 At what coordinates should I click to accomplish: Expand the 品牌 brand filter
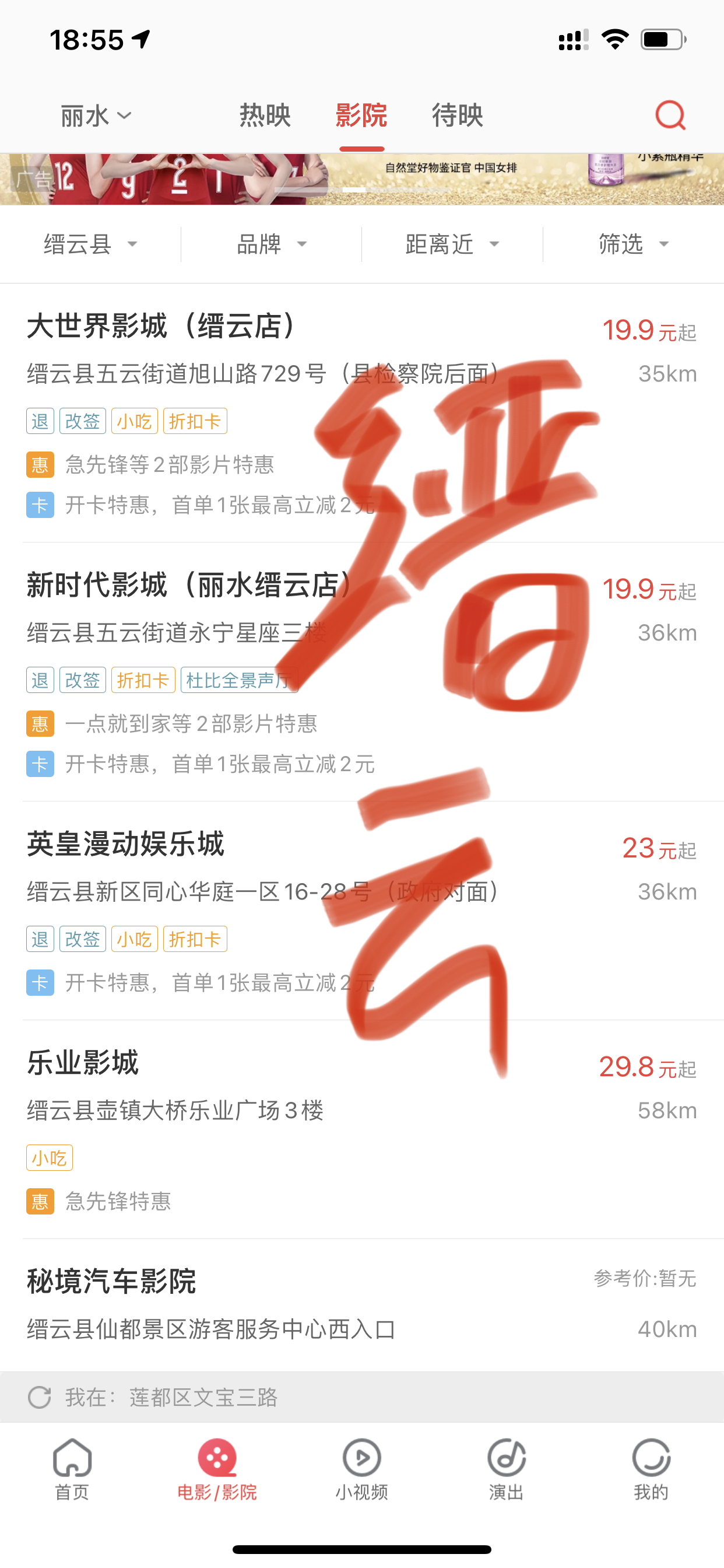pos(270,244)
